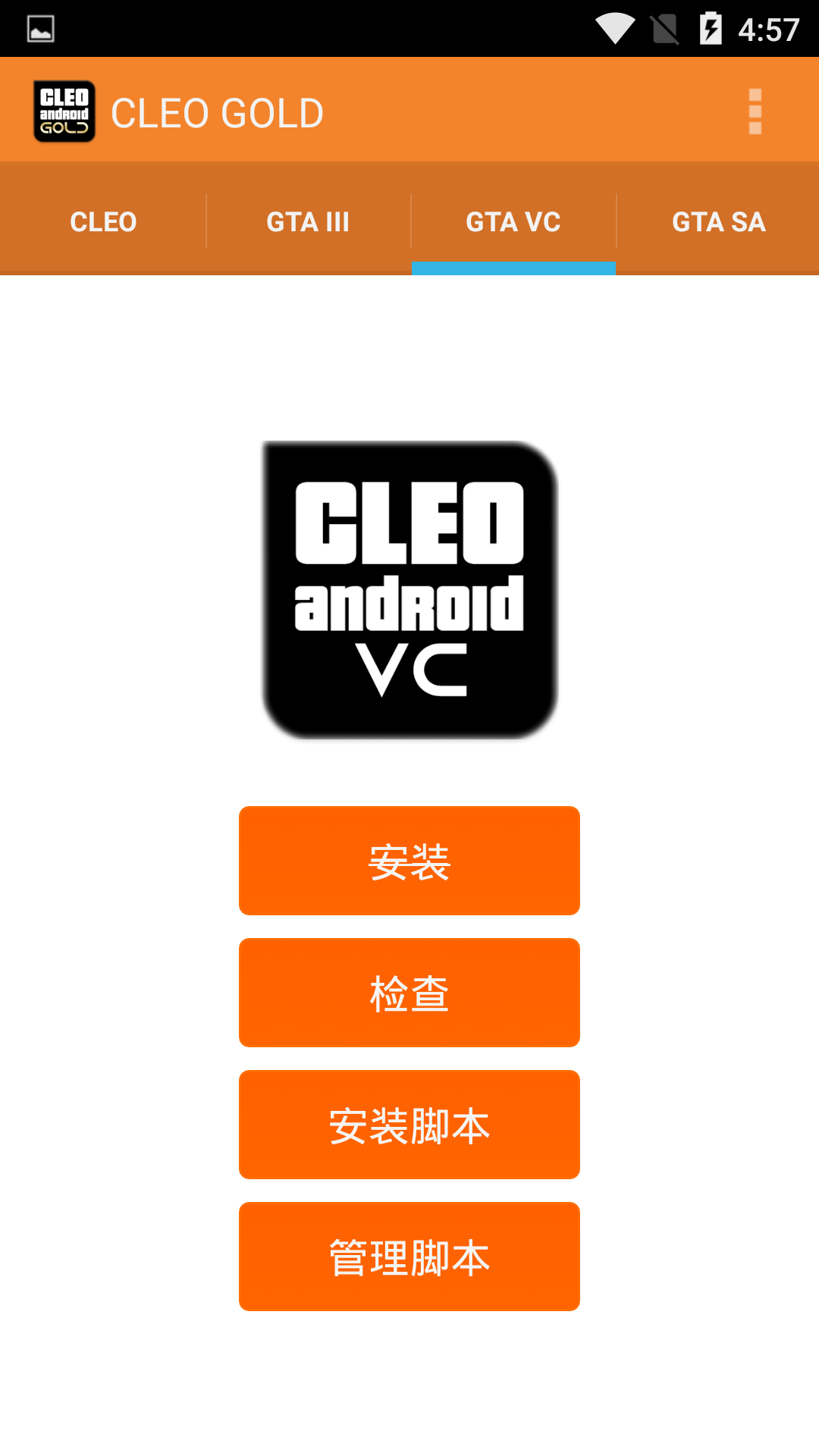Click the divider between GTA III and GTA VC tabs

pyautogui.click(x=409, y=221)
